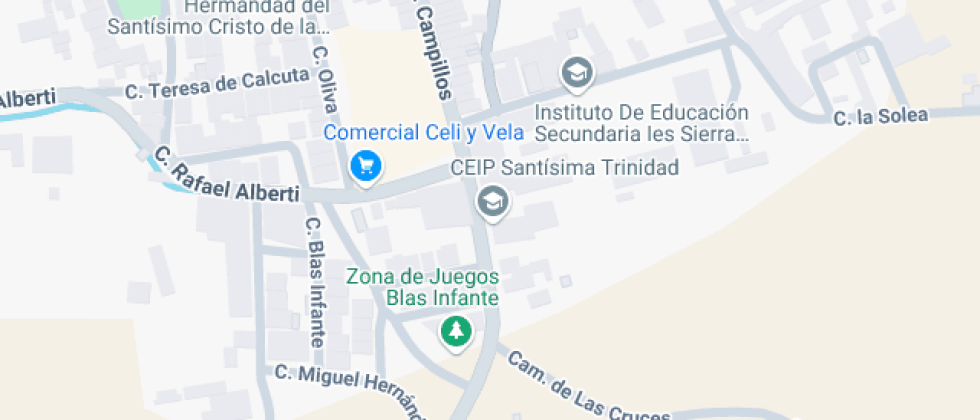The width and height of the screenshot is (980, 420).
Task: Select the Instituto De Educación Secundaria school pin
Action: pos(576,73)
